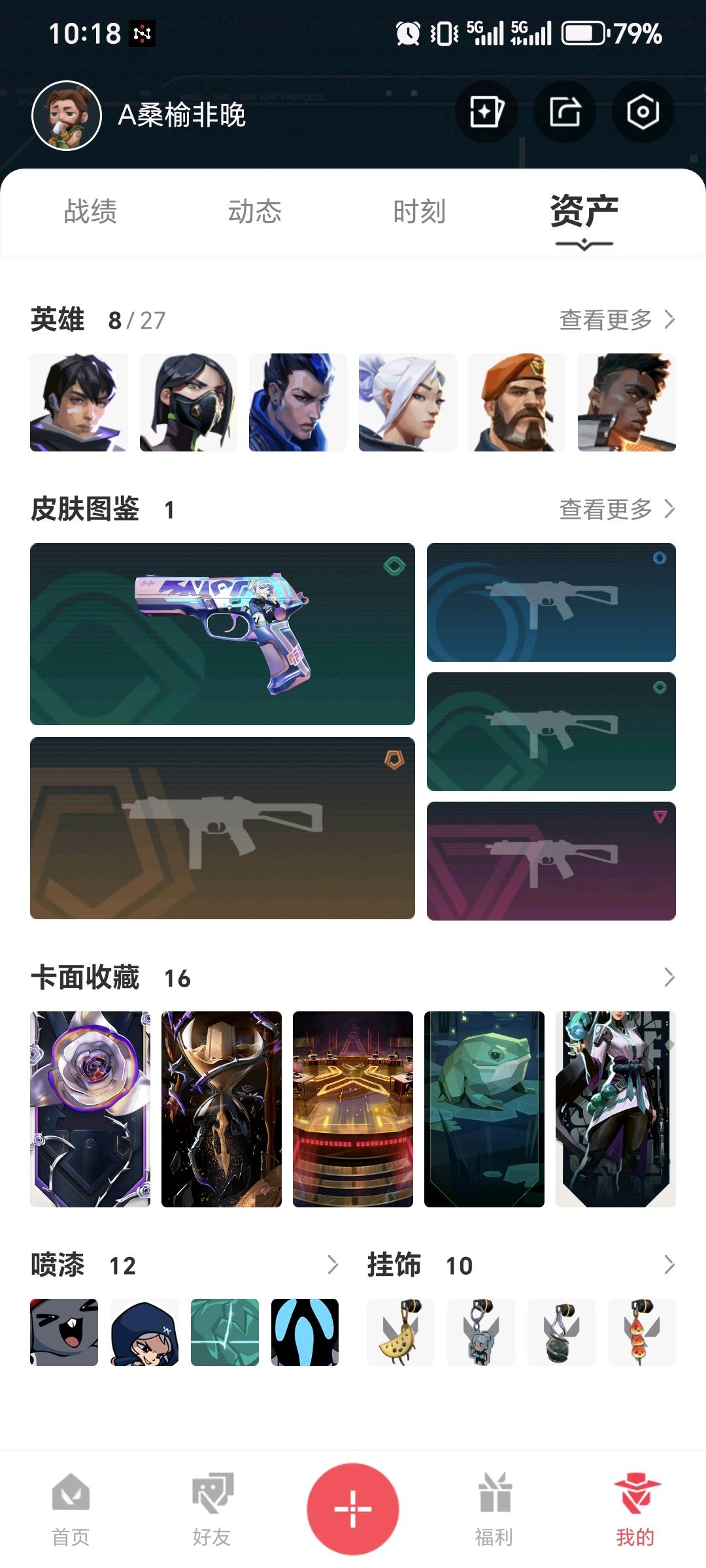View more in the 皮肤图鉴 section
Image resolution: width=706 pixels, height=1568 pixels.
coord(616,509)
